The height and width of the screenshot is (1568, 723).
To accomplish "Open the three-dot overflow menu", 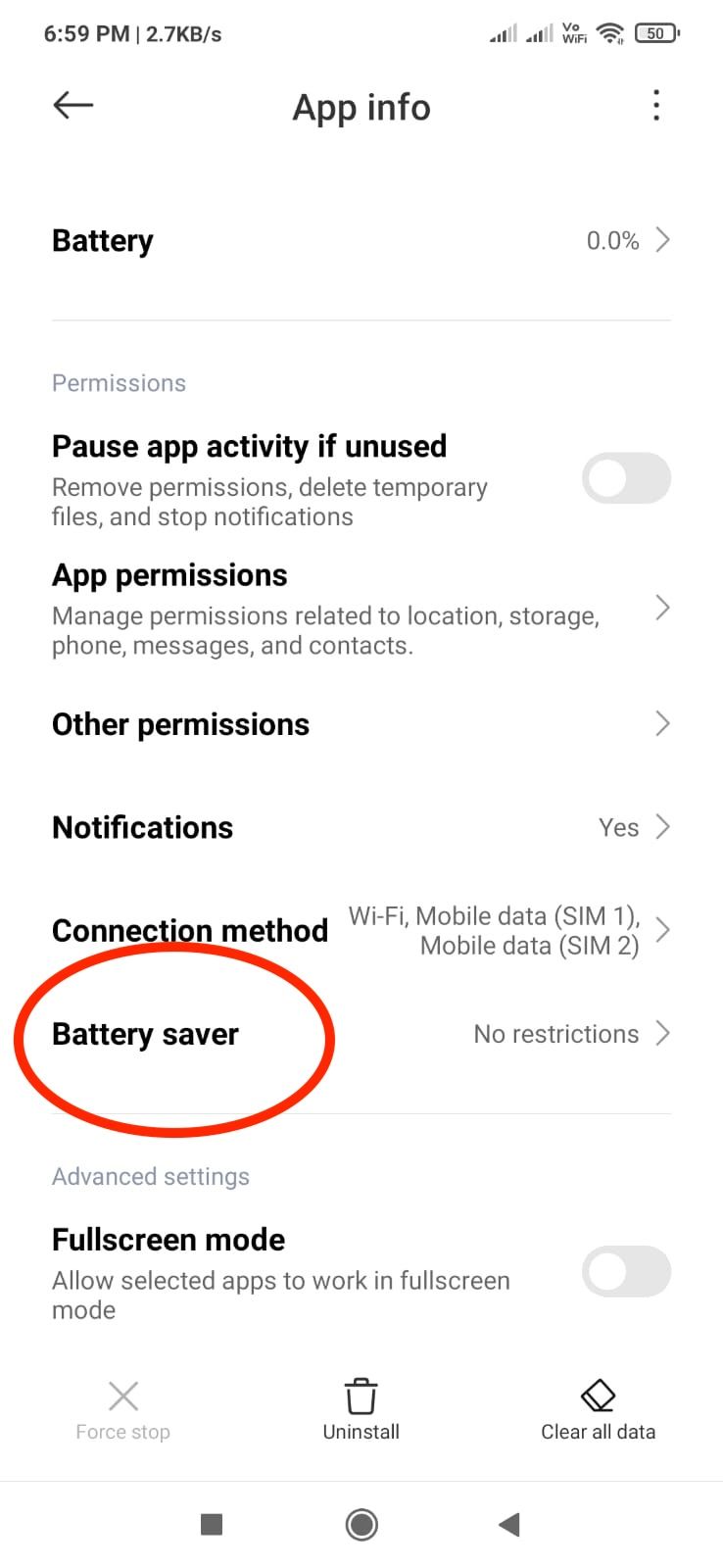I will [x=656, y=106].
